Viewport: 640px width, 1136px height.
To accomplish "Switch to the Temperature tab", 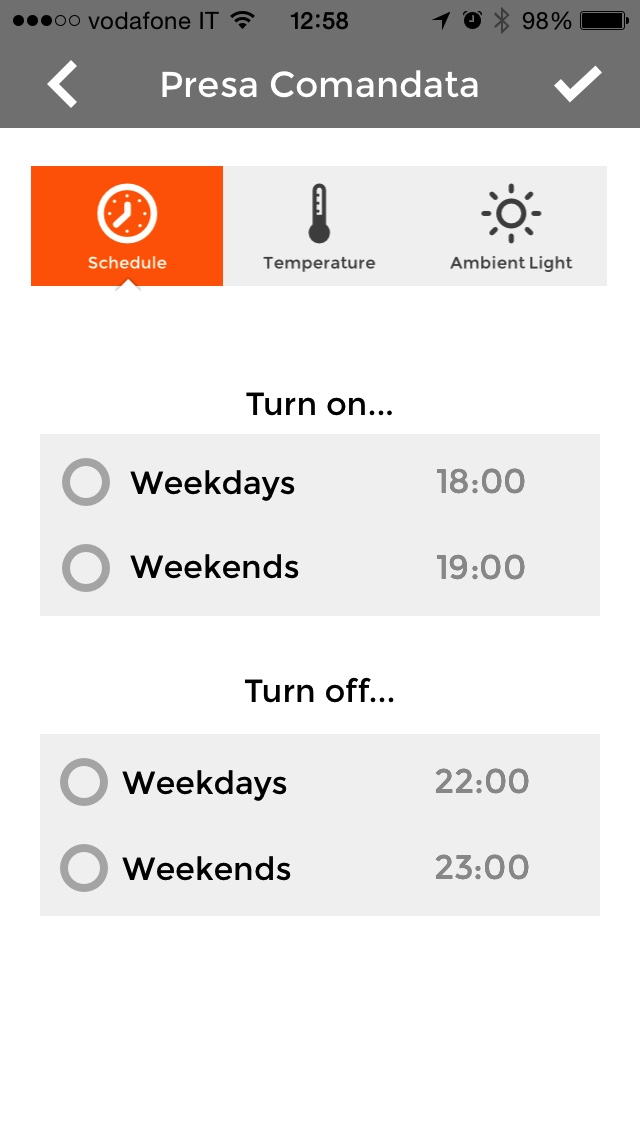I will pyautogui.click(x=319, y=226).
